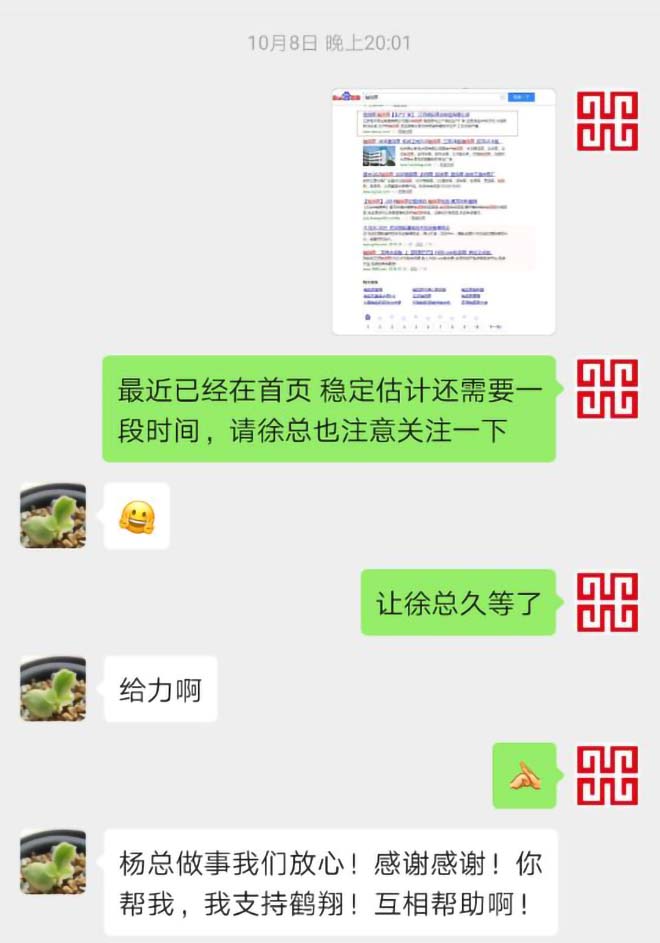Open the plant avatar beside the 给力啊 message
Viewport: 660px width, 943px height.
(x=53, y=689)
